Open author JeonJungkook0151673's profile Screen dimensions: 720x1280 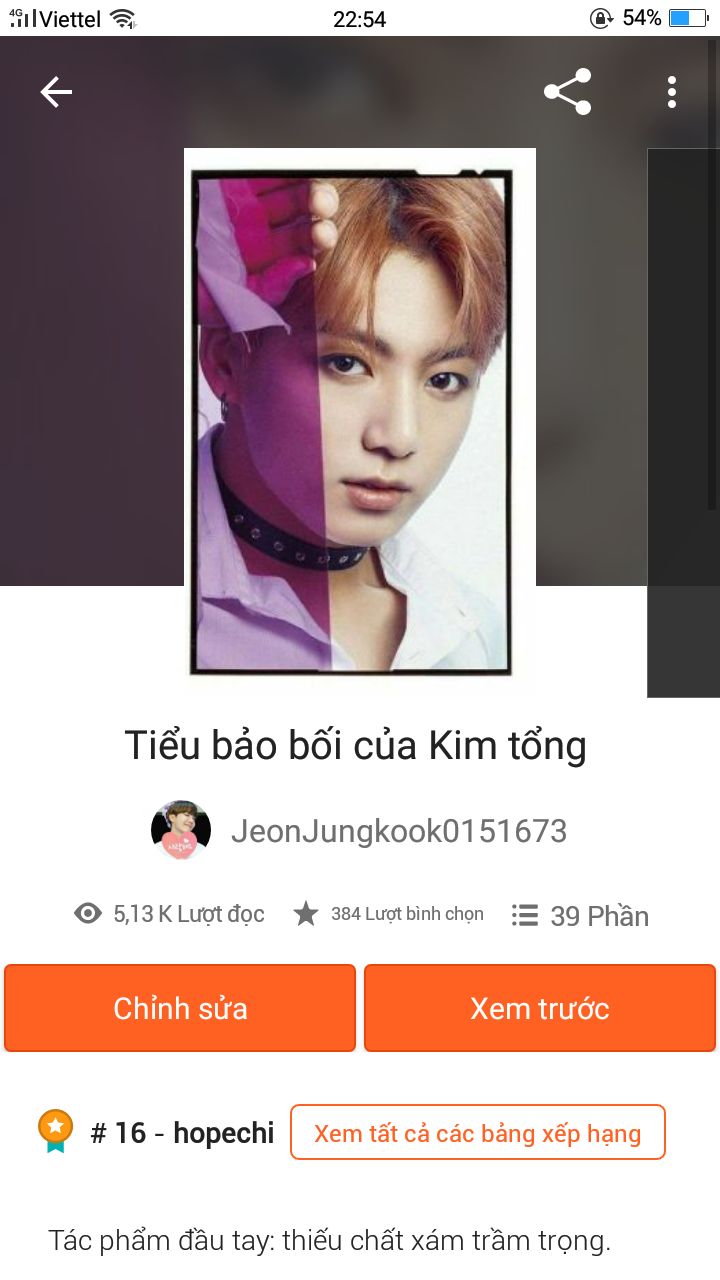tap(359, 831)
